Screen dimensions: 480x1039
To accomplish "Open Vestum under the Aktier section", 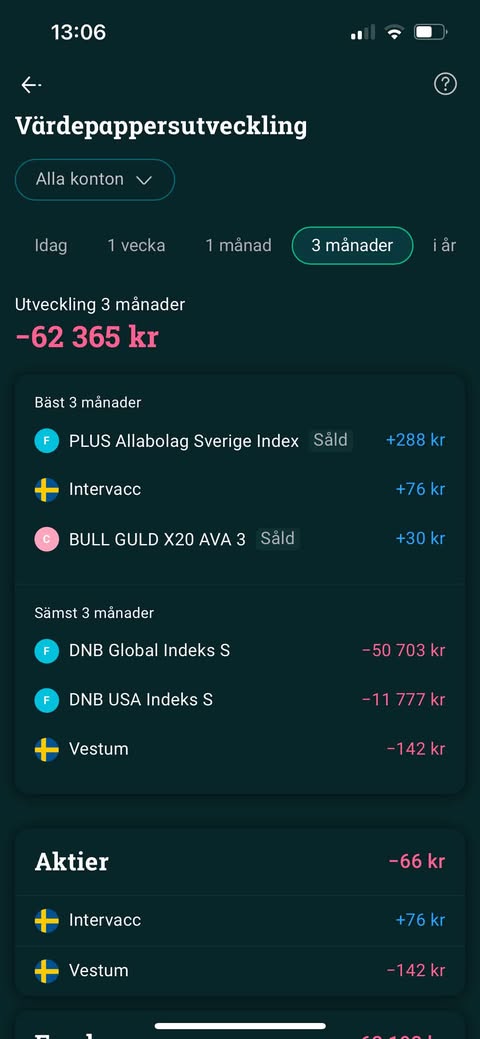I will click(239, 971).
